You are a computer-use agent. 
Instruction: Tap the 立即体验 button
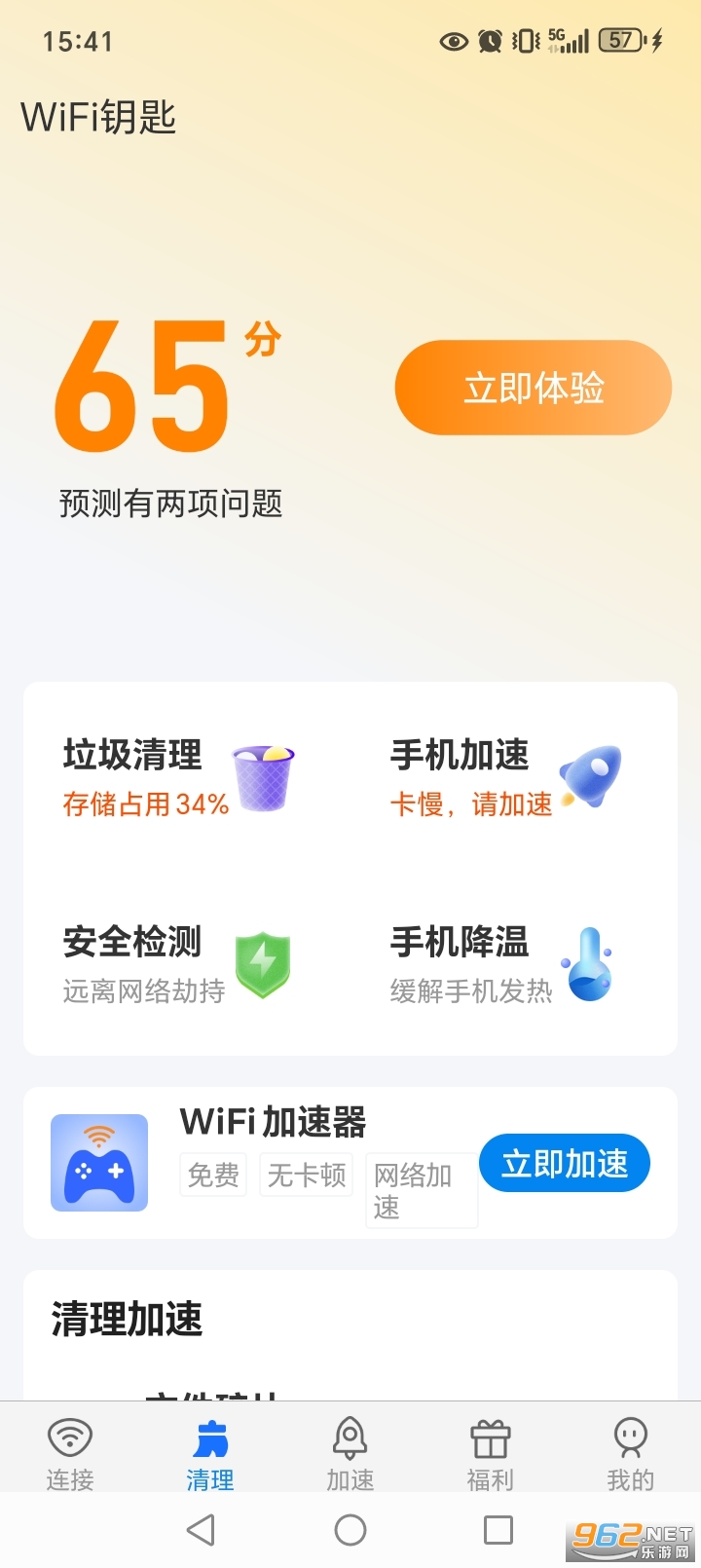(532, 387)
